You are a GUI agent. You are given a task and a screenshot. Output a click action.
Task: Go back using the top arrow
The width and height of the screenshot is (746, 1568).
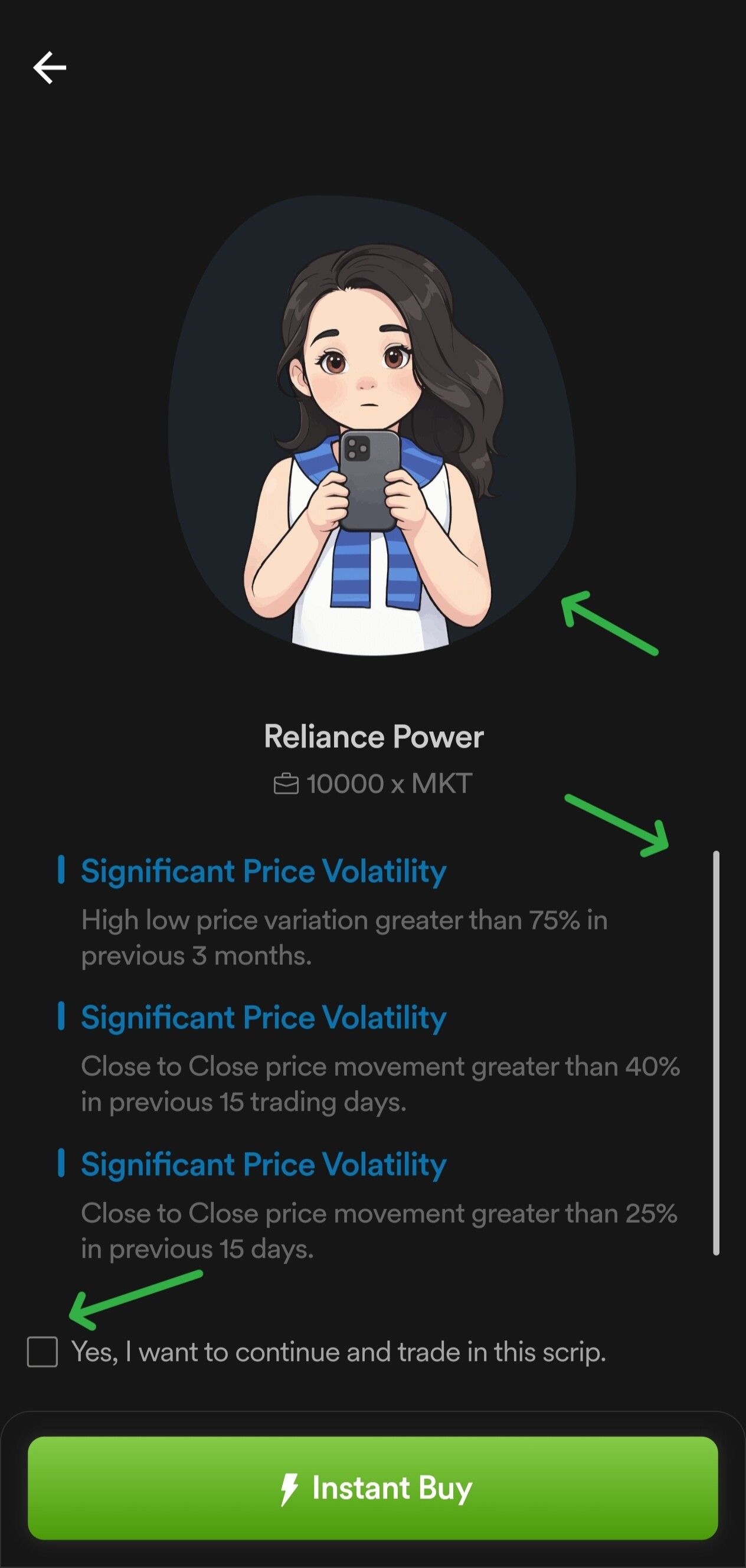[x=50, y=67]
